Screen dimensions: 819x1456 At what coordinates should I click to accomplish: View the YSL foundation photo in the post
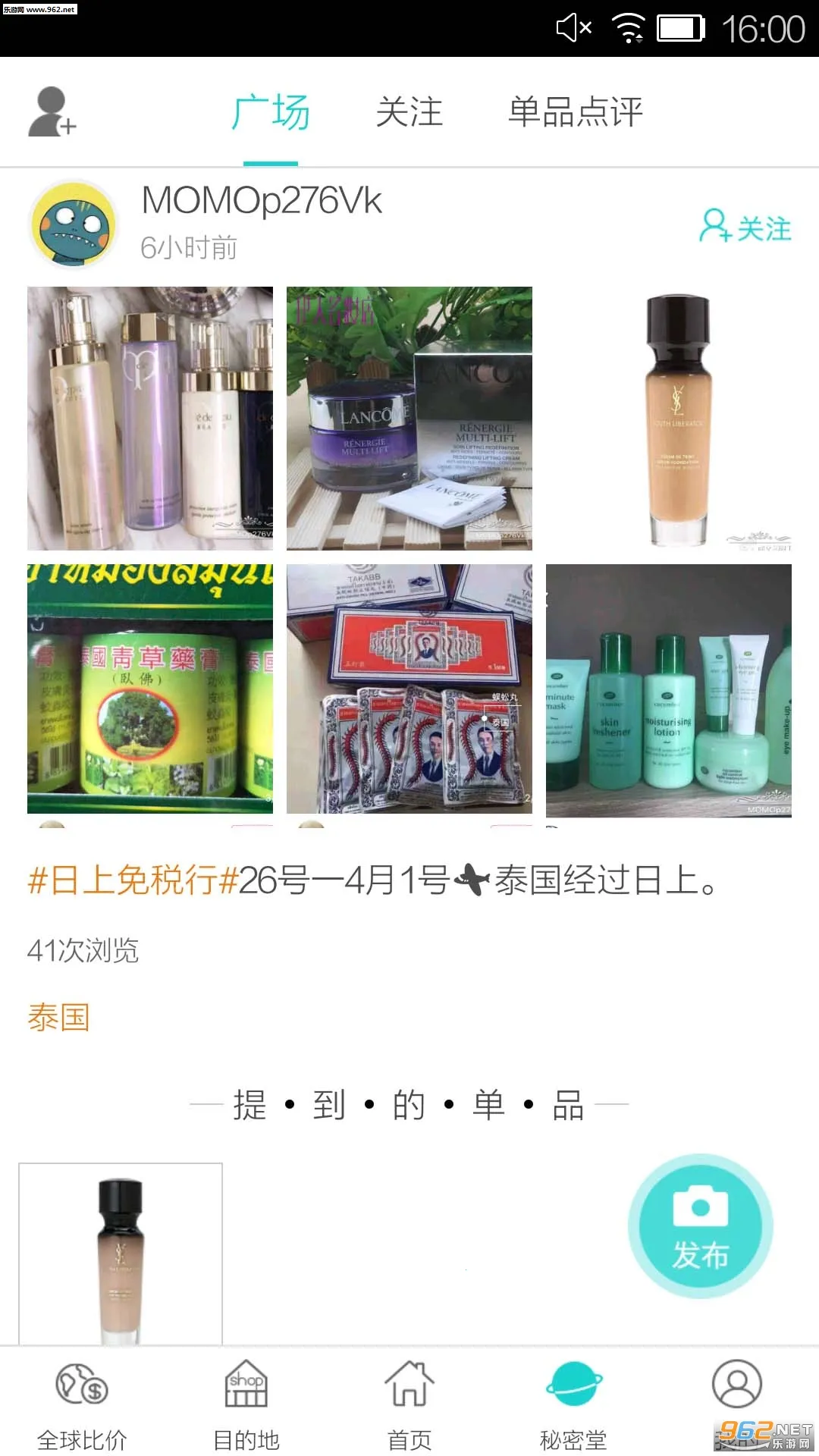[x=669, y=418]
